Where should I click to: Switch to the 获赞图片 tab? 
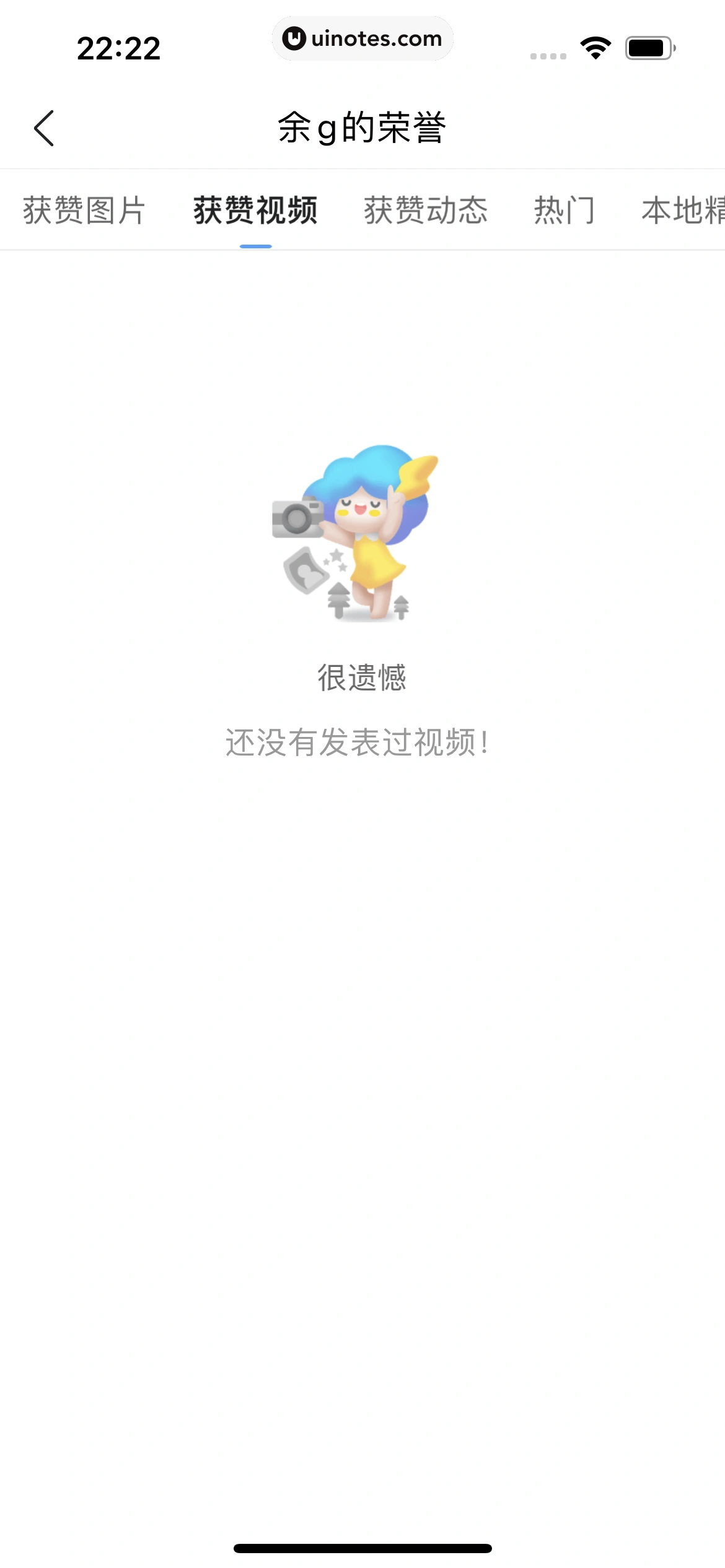pyautogui.click(x=84, y=211)
